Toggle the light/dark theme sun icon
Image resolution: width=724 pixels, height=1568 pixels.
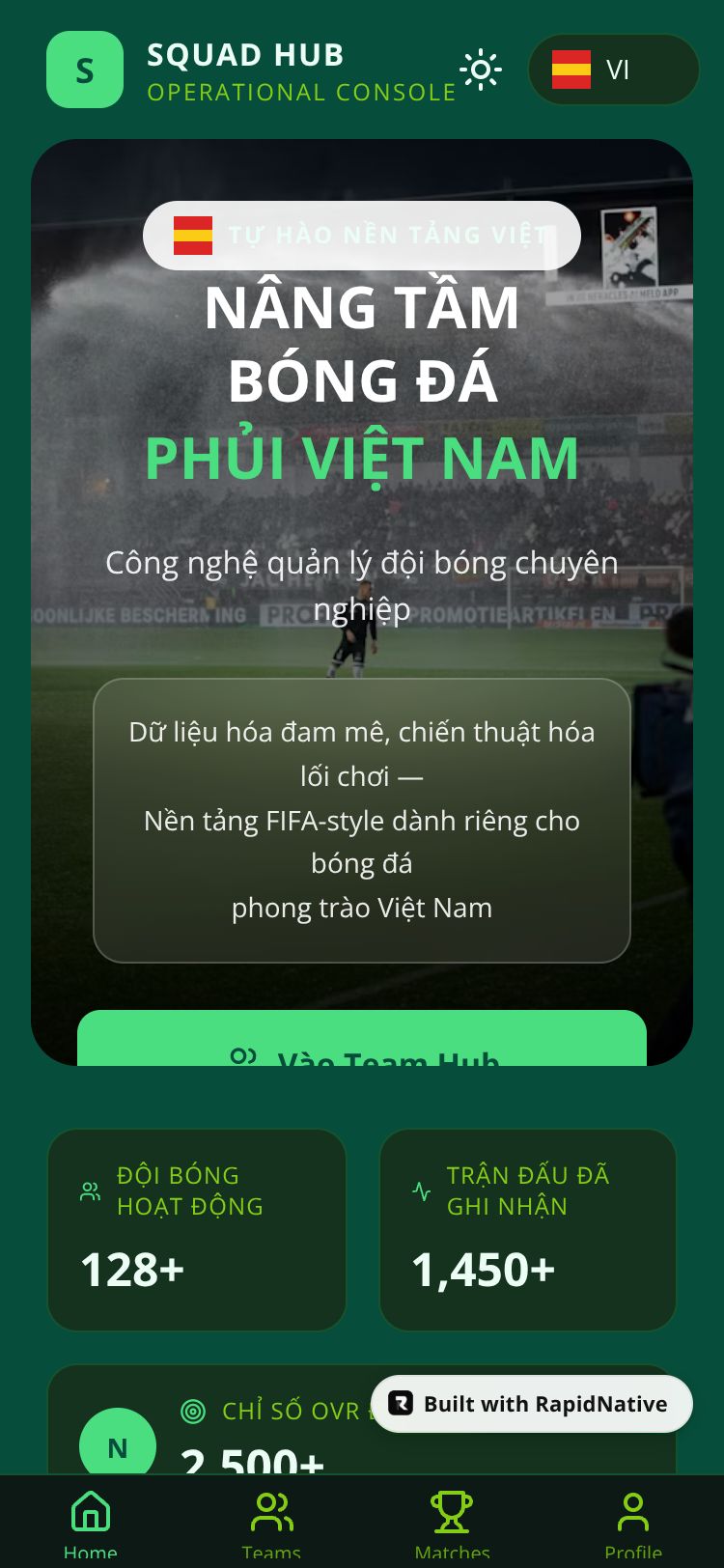click(x=481, y=70)
